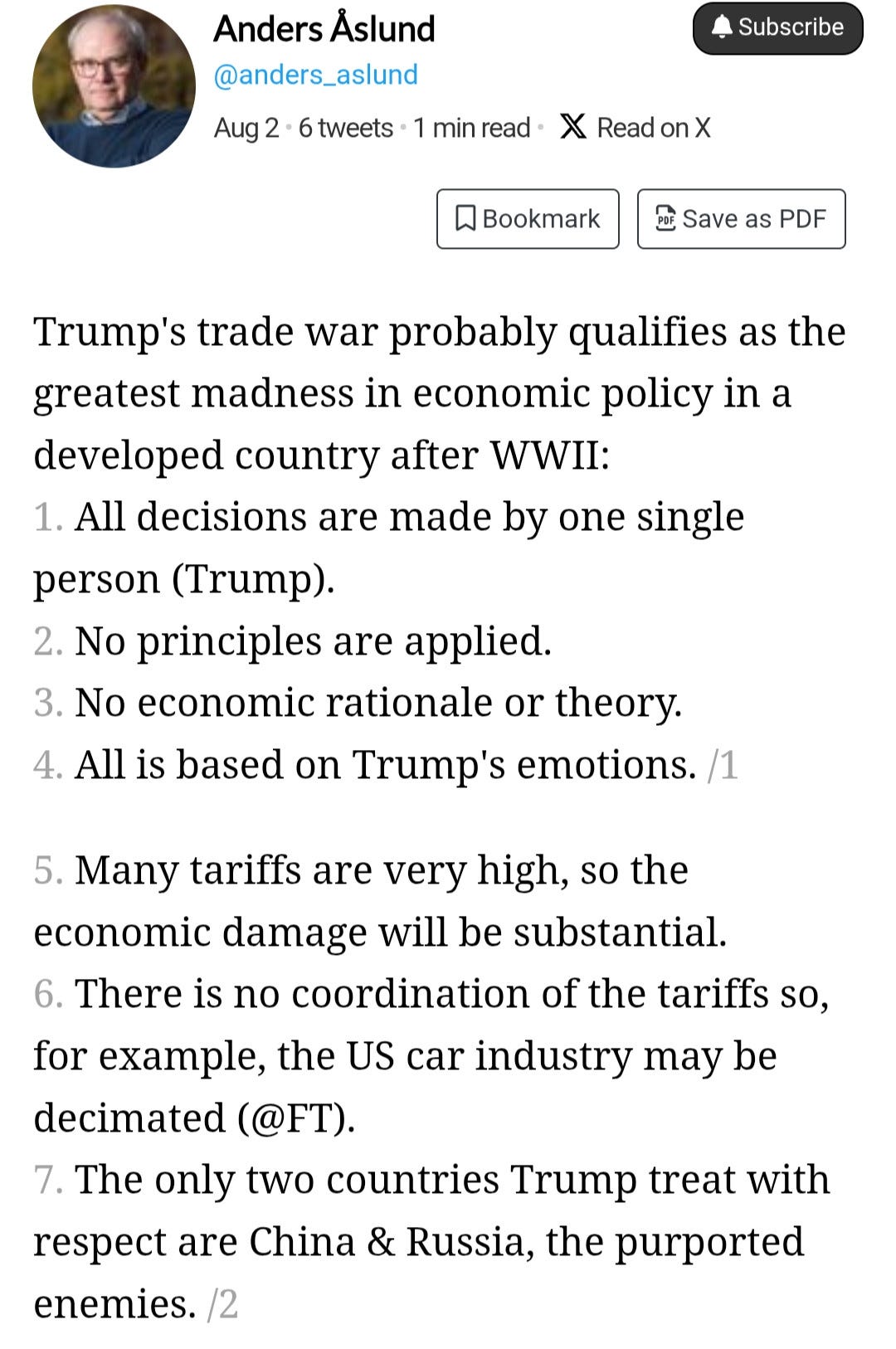
Task: Subscribe to Anders Åslund's threads
Action: [x=777, y=28]
